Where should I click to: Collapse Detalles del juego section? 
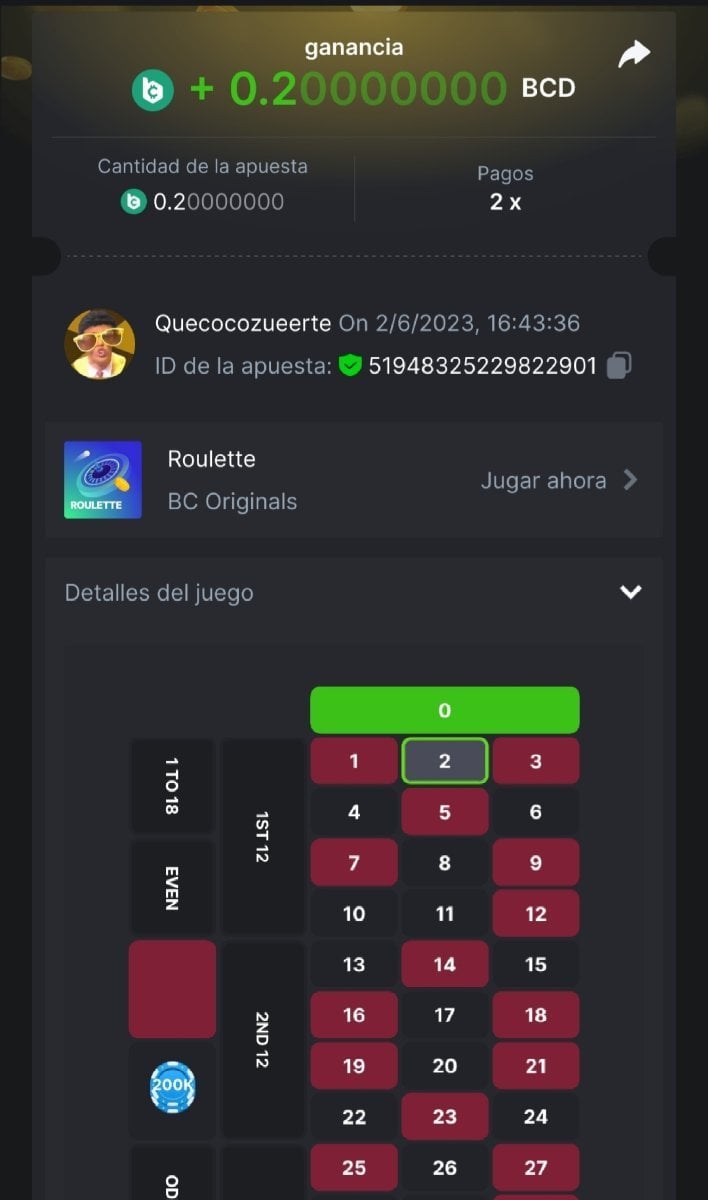click(630, 592)
